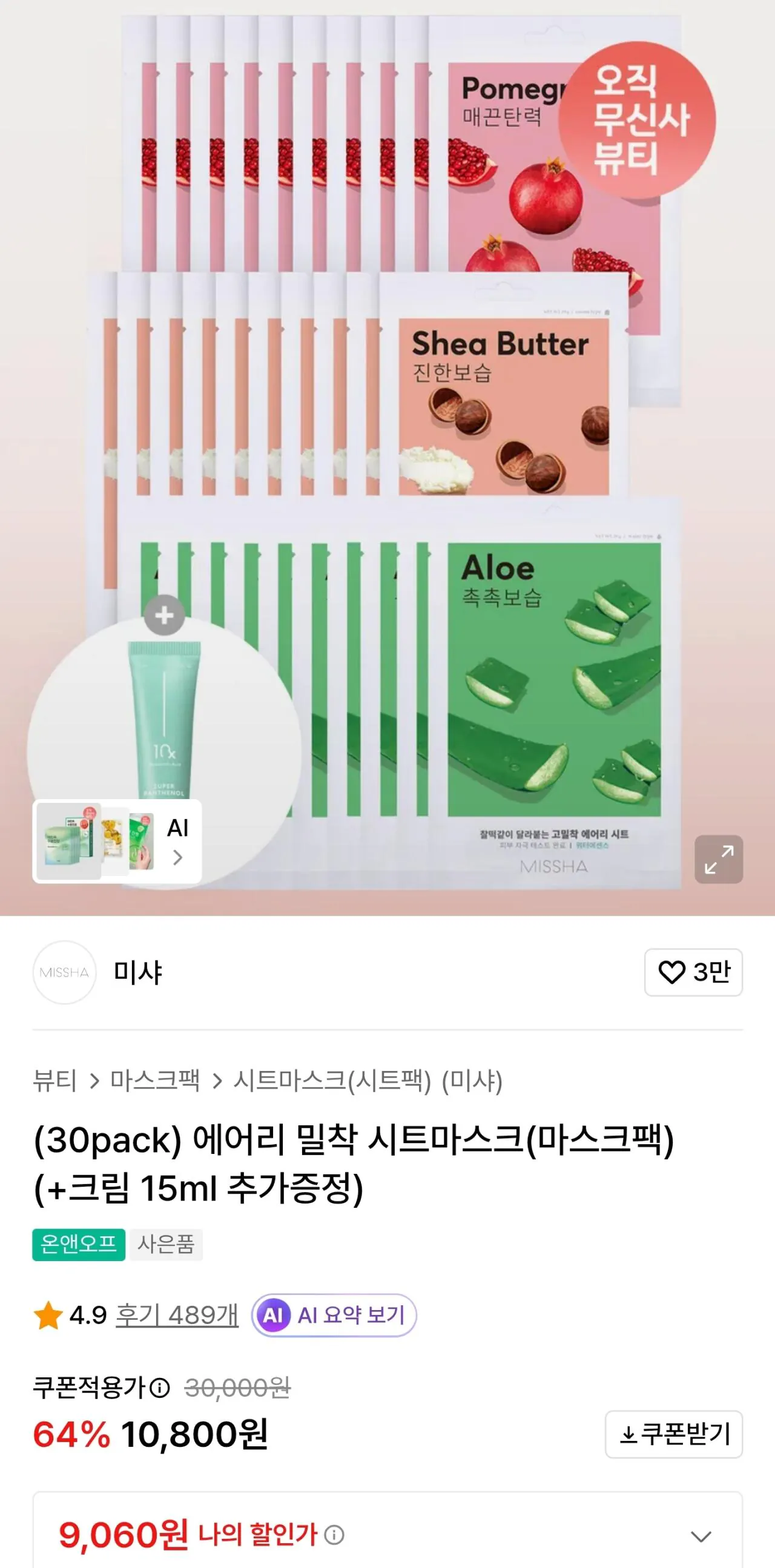775x1568 pixels.
Task: Show info about 나의 할인가
Action: coord(334,1535)
